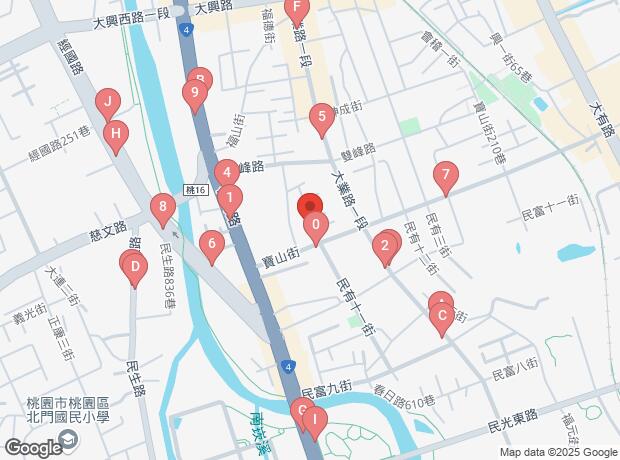The height and width of the screenshot is (460, 620).
Task: Tap map marker 6
Action: point(211,244)
